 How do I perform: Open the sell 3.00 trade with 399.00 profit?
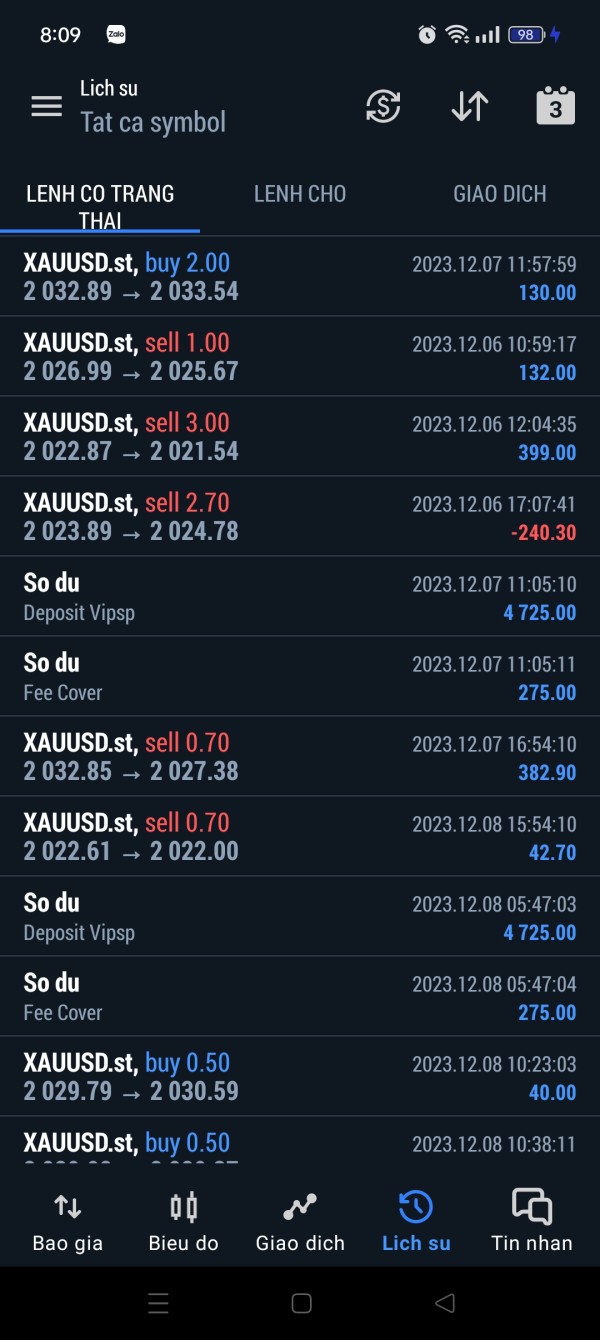point(300,437)
